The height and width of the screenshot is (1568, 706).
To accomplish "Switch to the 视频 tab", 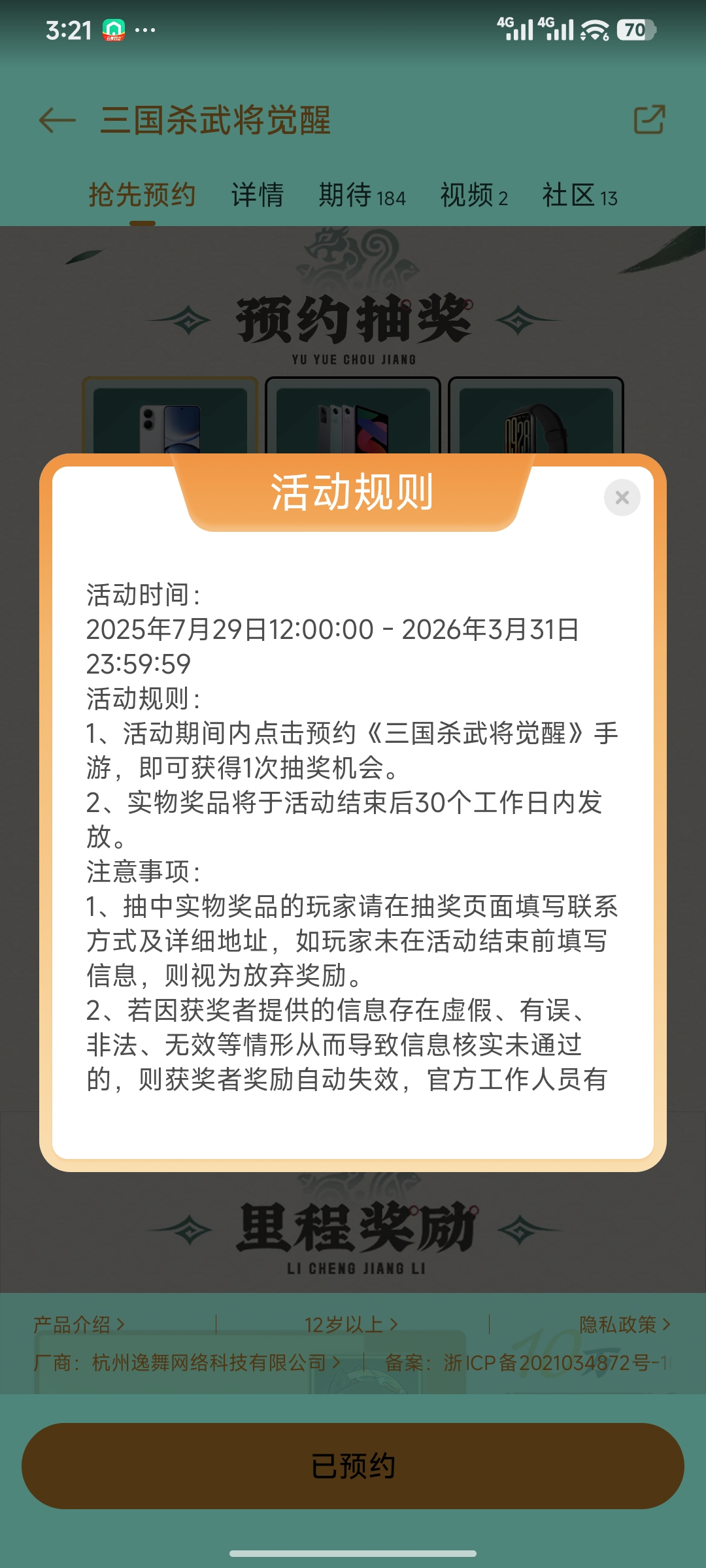I will pos(473,195).
